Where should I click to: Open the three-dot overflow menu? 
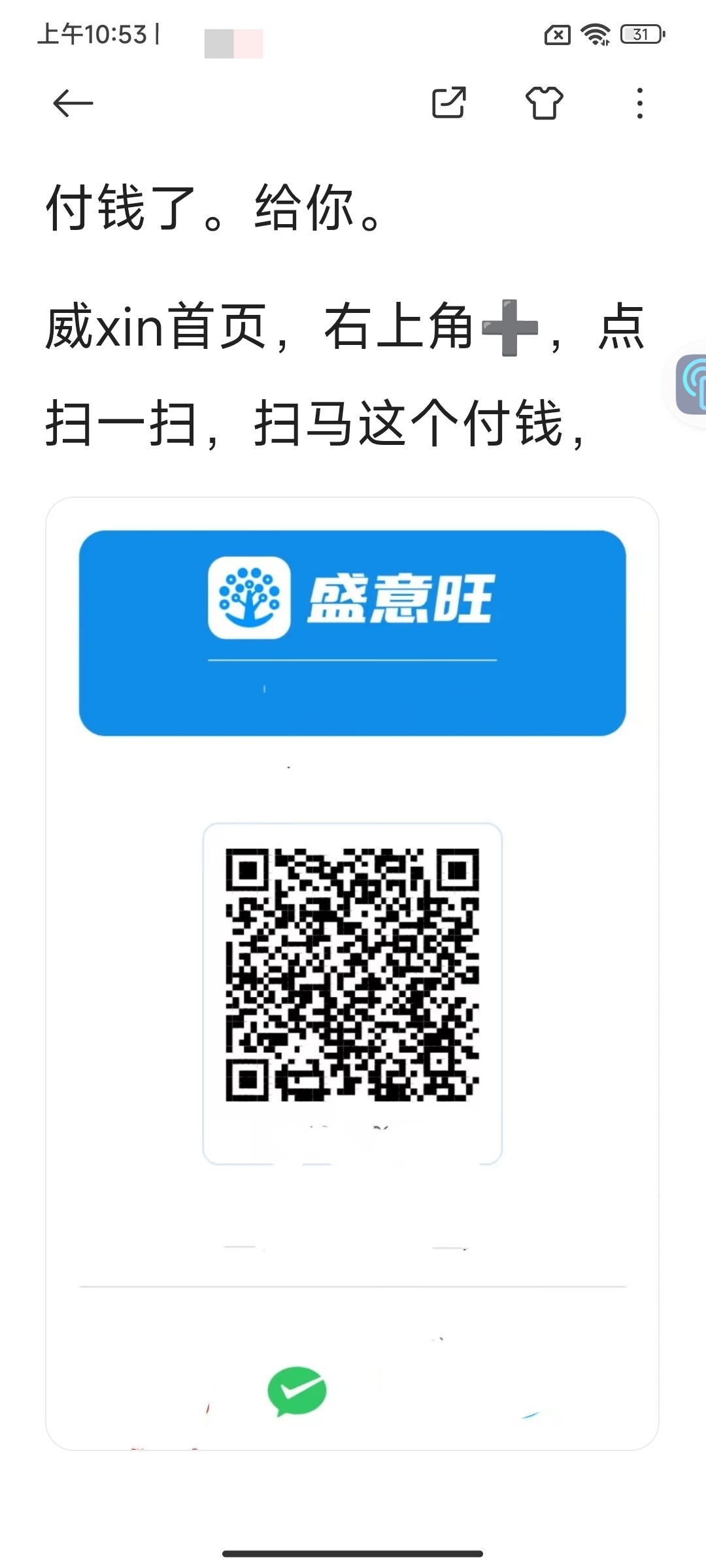(x=640, y=103)
